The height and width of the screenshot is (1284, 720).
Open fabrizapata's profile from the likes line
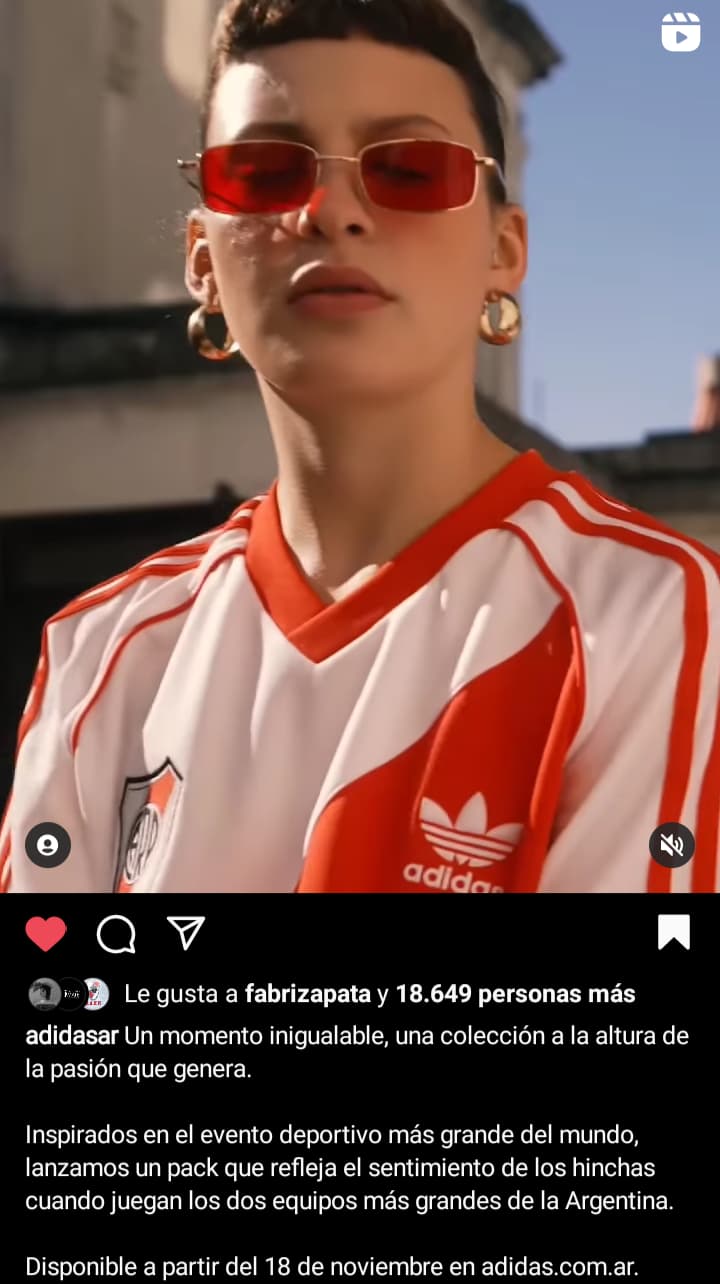tap(307, 994)
